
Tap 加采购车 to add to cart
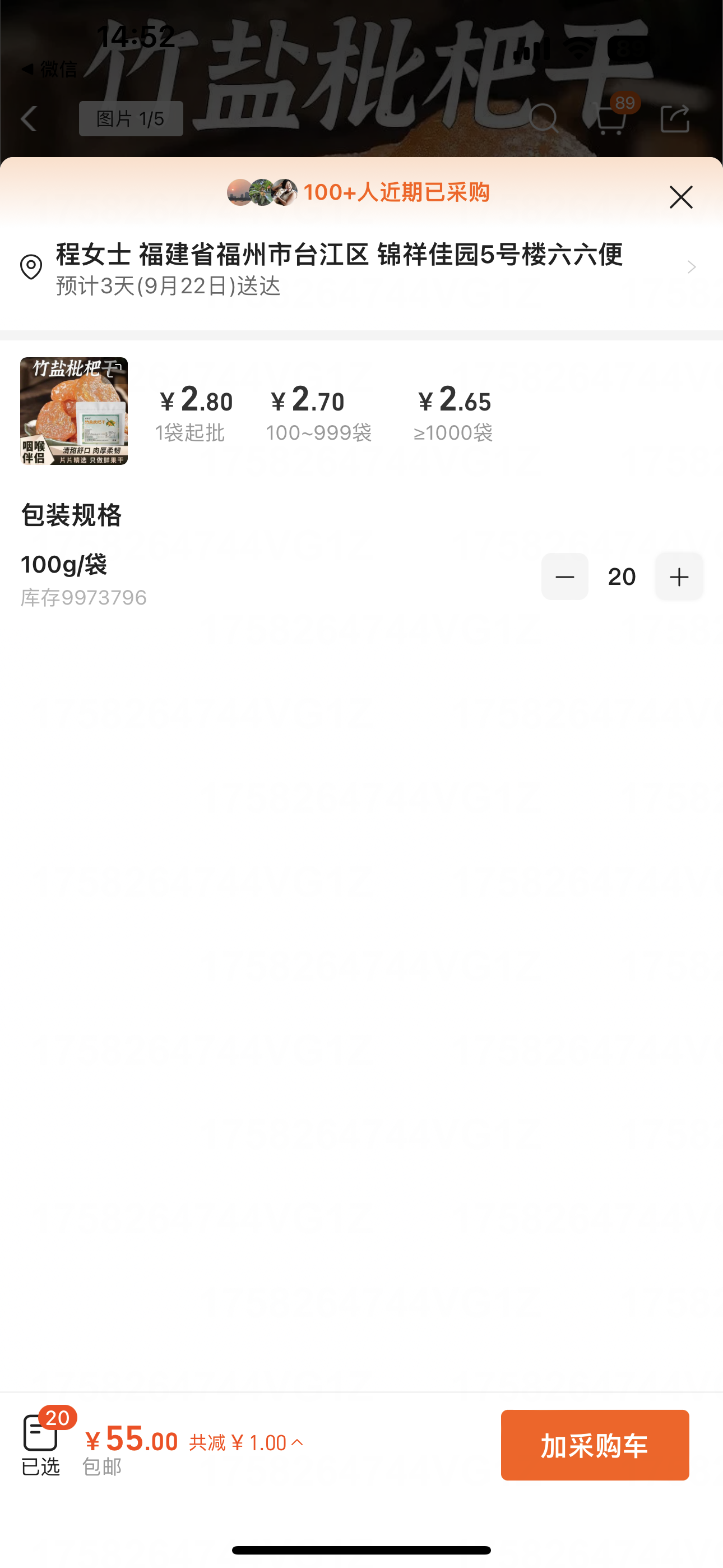click(594, 1445)
